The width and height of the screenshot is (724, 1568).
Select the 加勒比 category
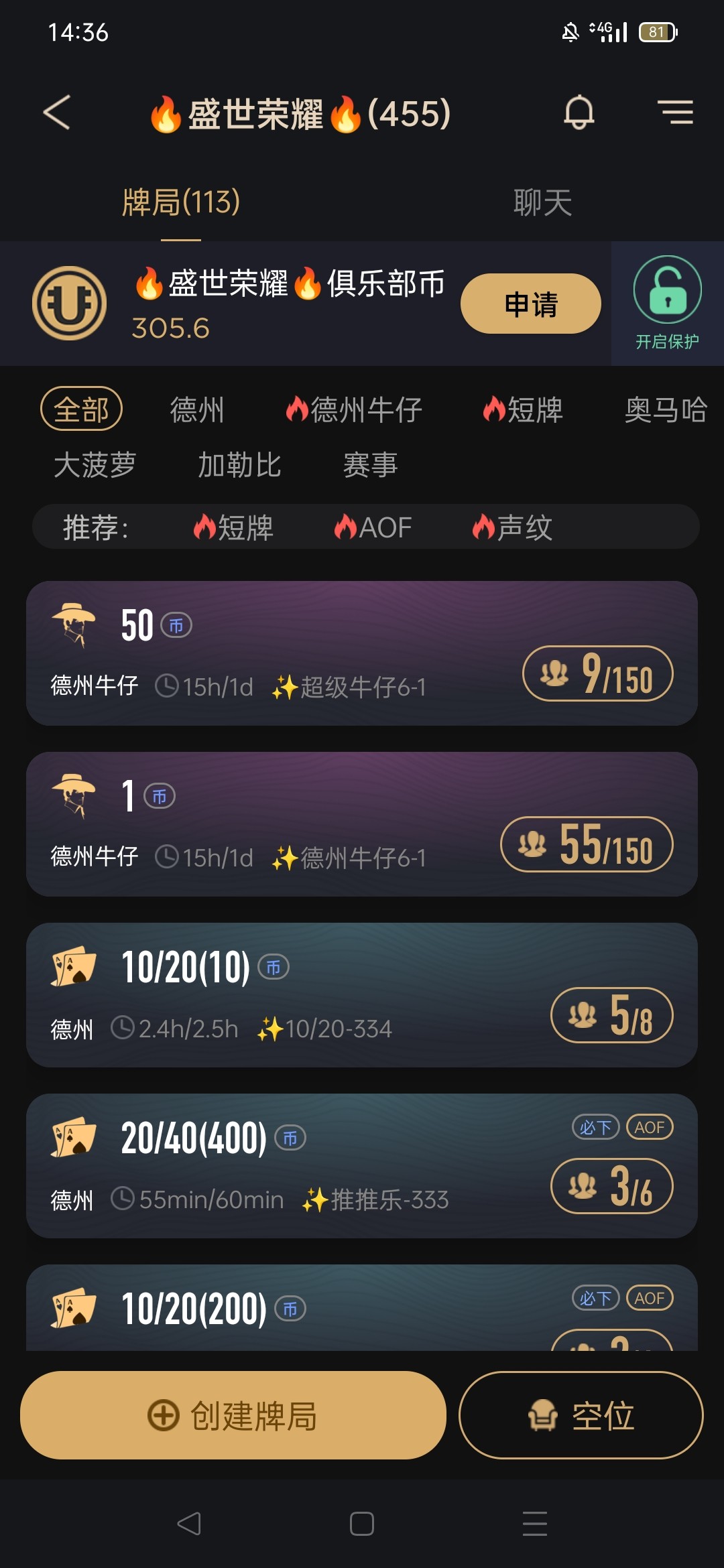point(239,464)
